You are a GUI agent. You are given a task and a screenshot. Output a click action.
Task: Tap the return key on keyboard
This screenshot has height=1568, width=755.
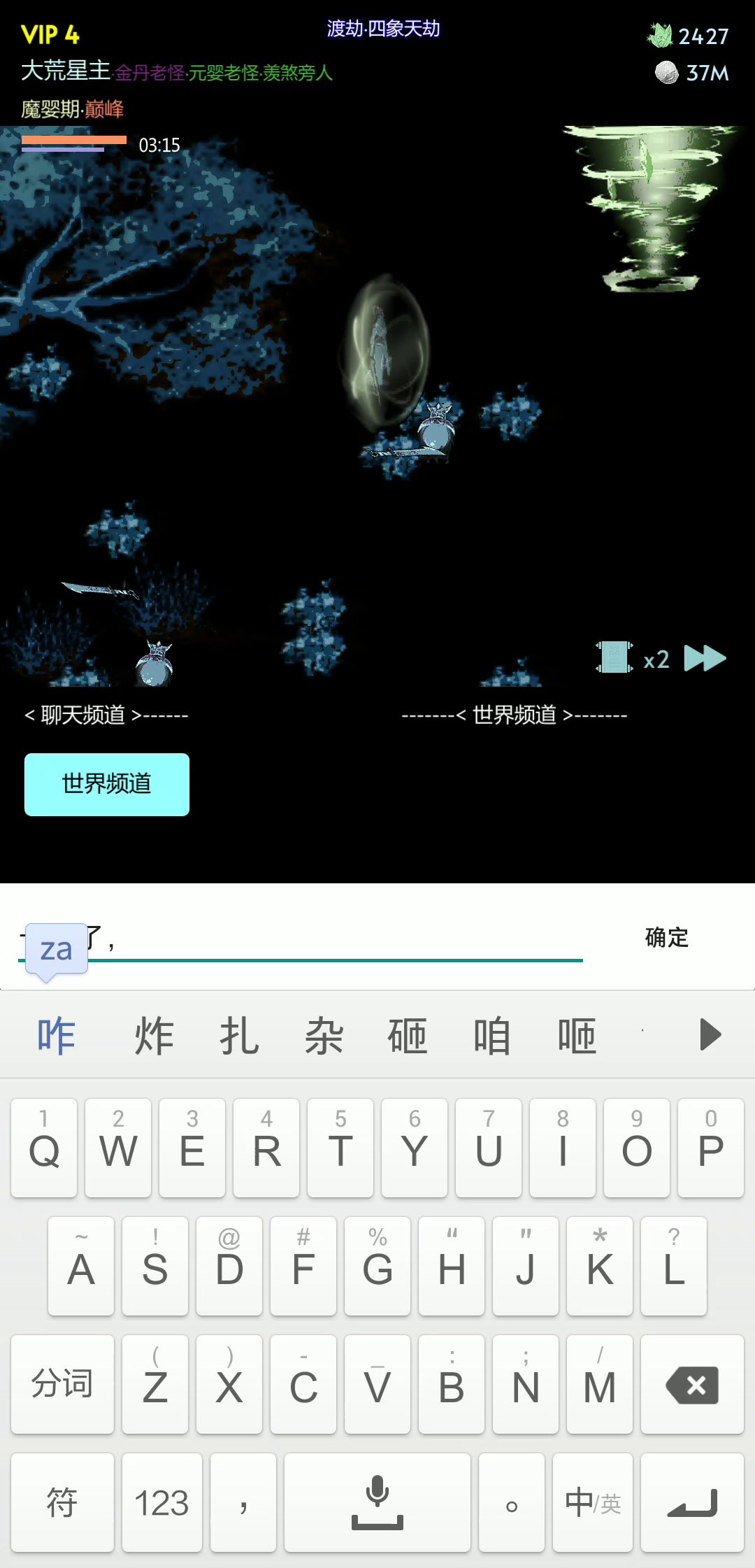(x=692, y=1502)
